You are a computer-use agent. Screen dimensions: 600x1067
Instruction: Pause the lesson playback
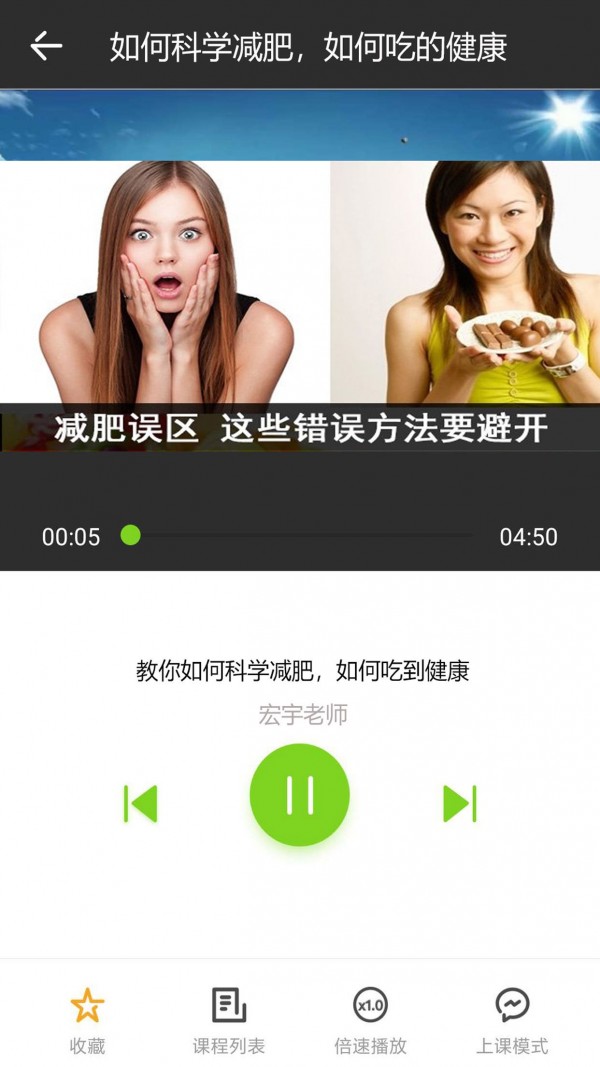click(x=300, y=795)
